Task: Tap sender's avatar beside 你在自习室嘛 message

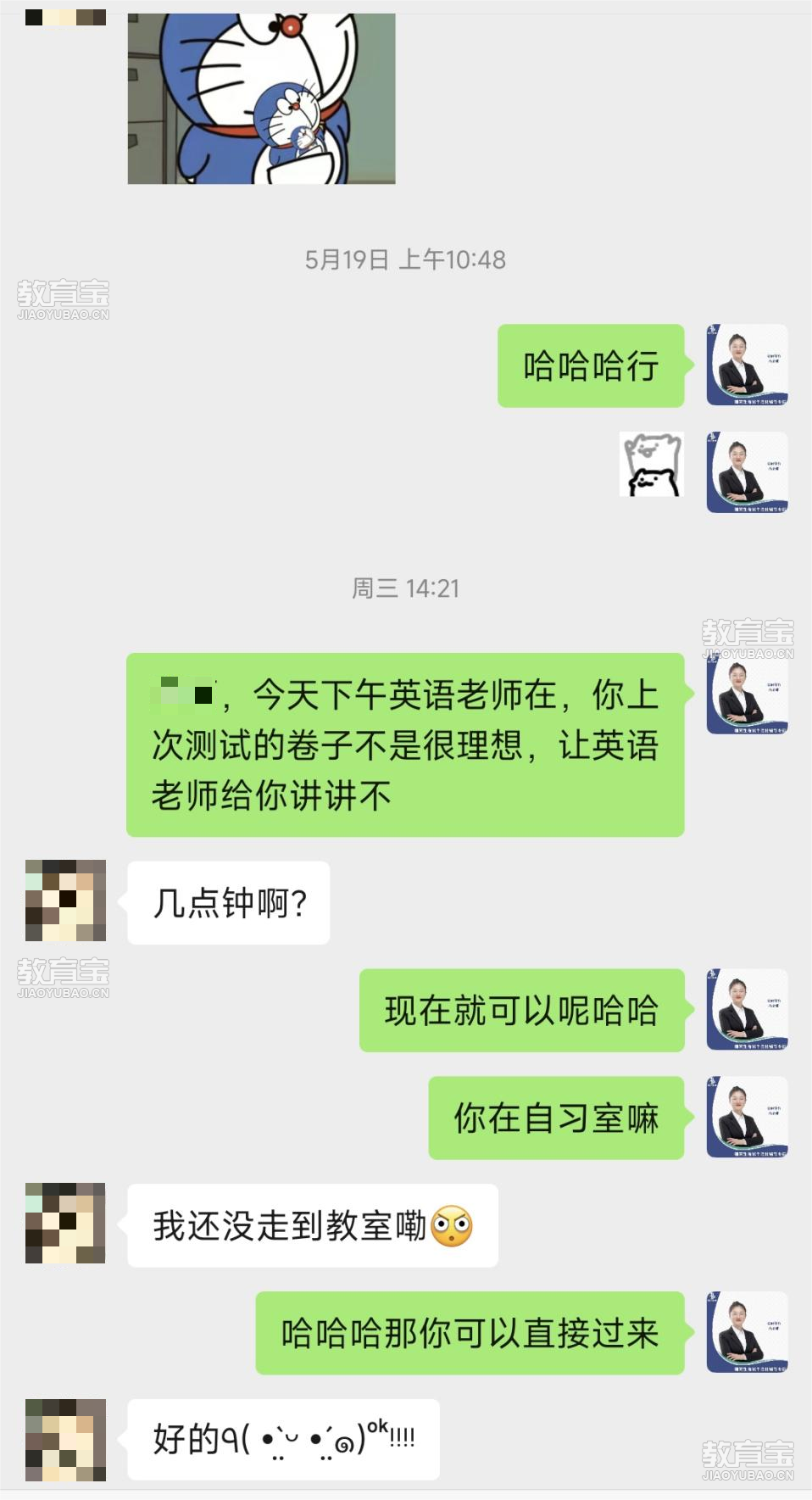Action: (x=747, y=1118)
